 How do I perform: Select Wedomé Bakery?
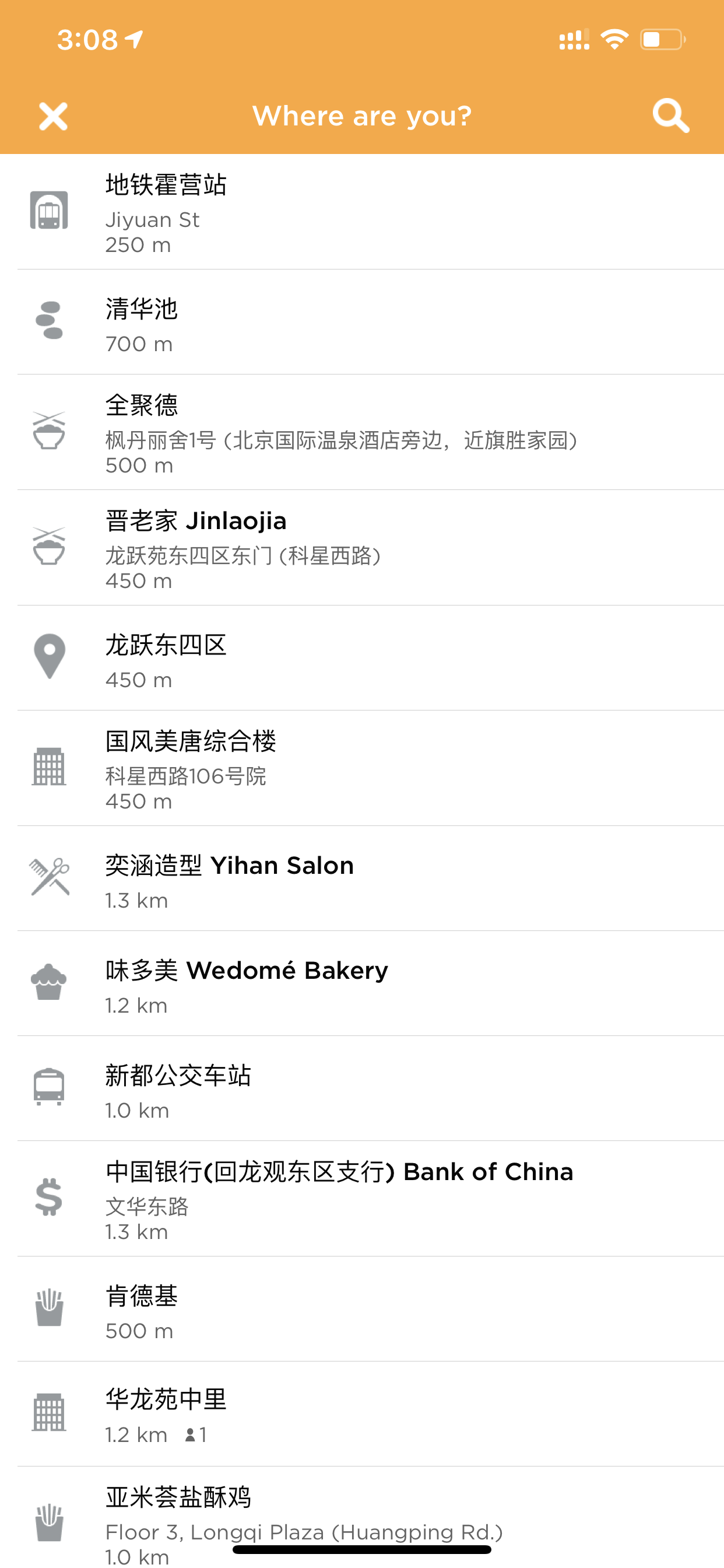(x=362, y=983)
